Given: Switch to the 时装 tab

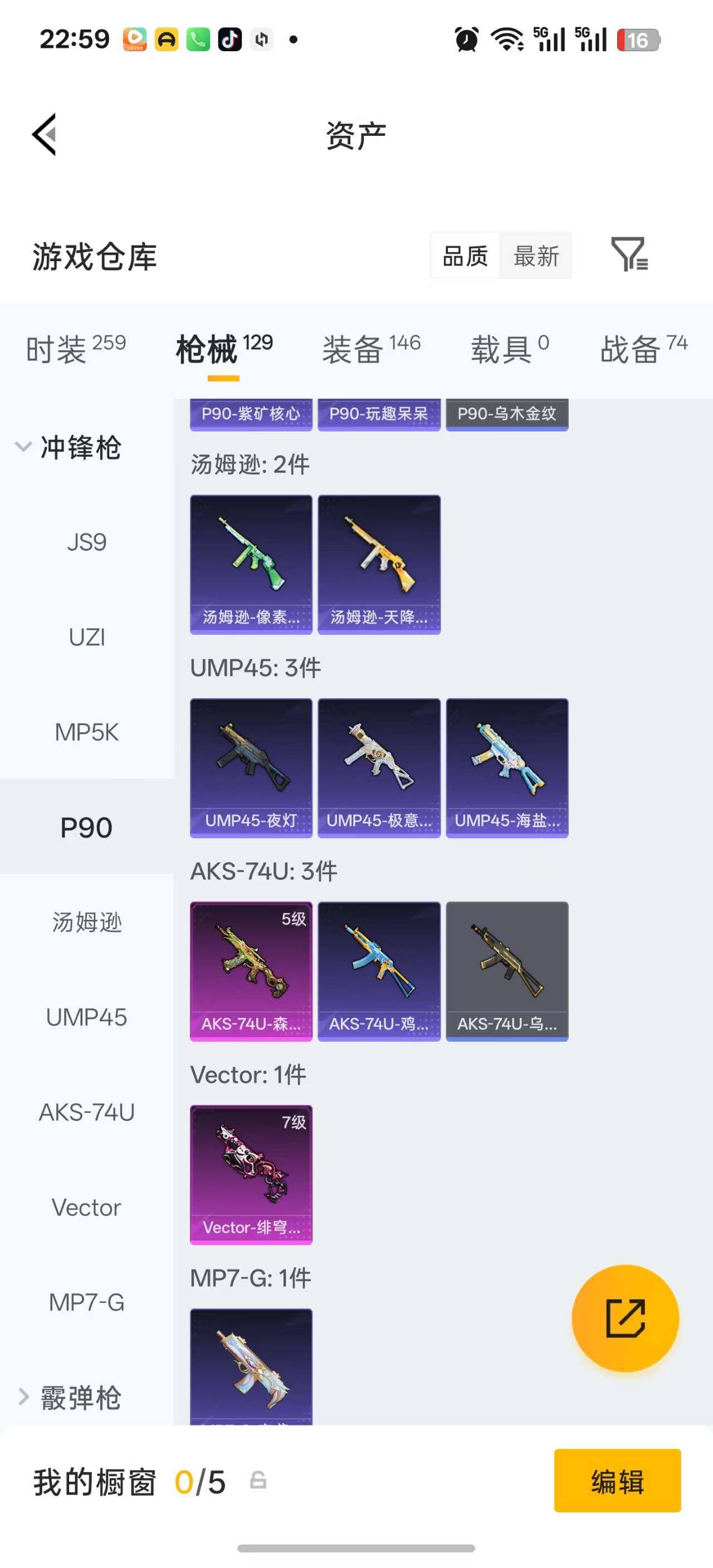Looking at the screenshot, I should 76,349.
